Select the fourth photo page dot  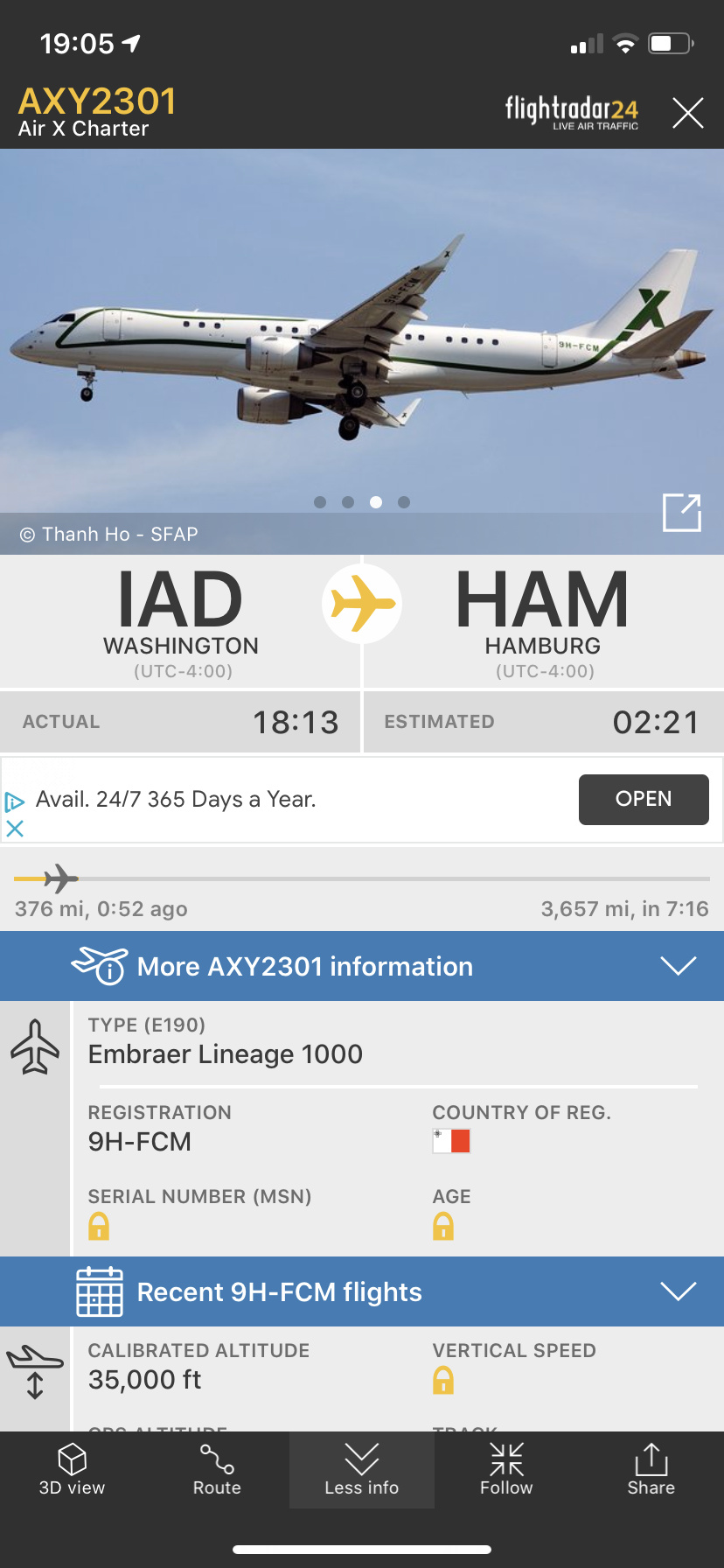click(404, 502)
